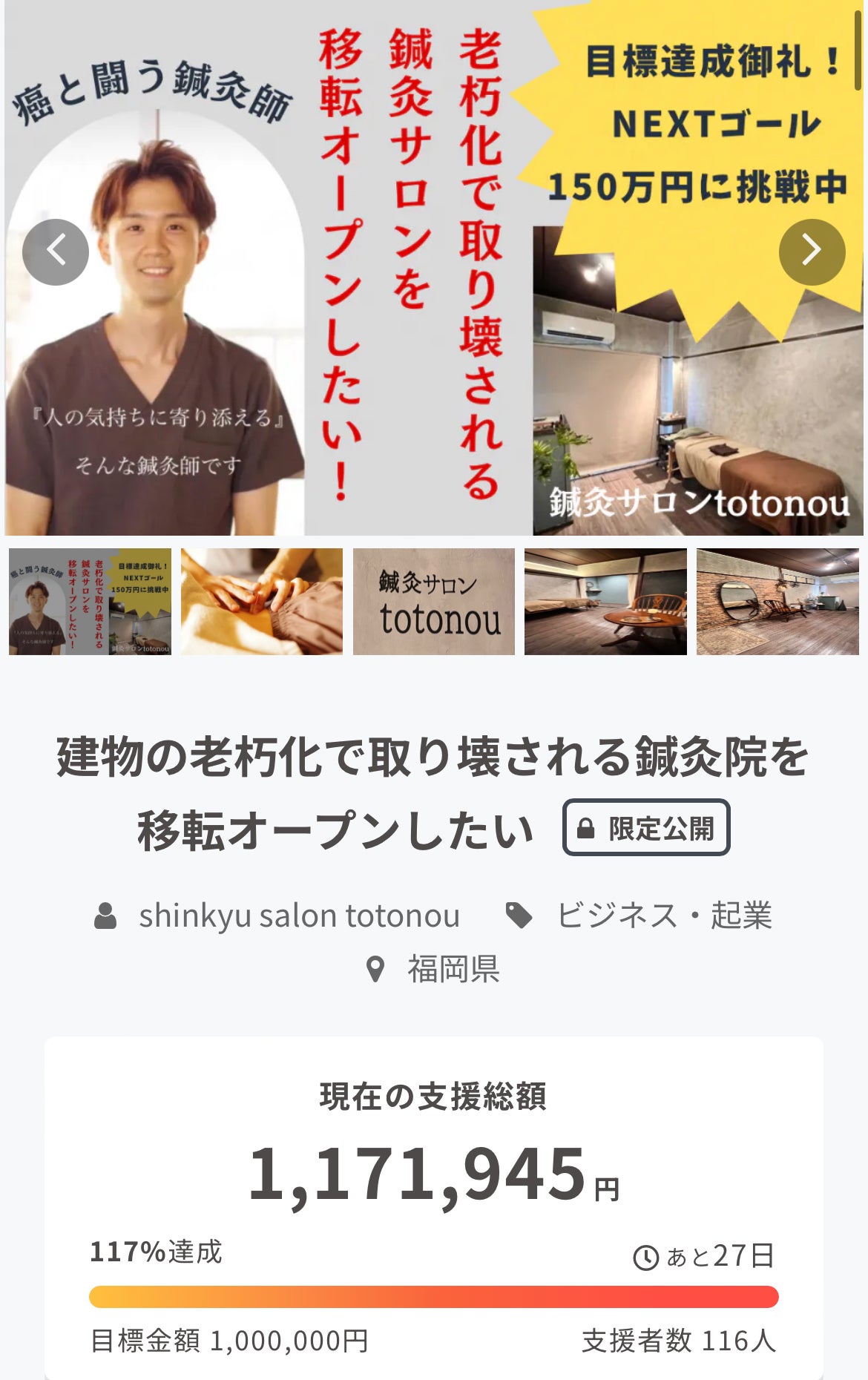The width and height of the screenshot is (868, 1380).
Task: Select the 鍼灸サロン totonou sign thumbnail
Action: 434,602
